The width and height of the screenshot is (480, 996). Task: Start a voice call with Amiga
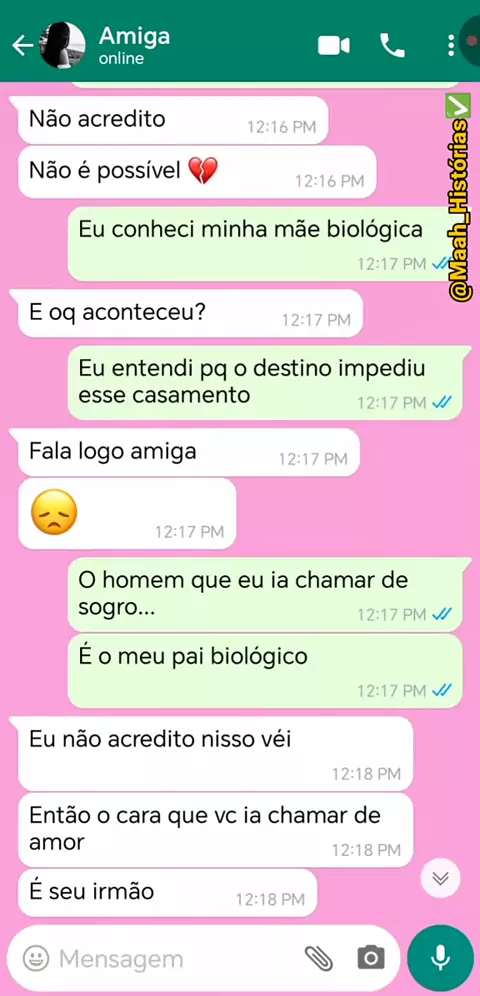(x=392, y=46)
